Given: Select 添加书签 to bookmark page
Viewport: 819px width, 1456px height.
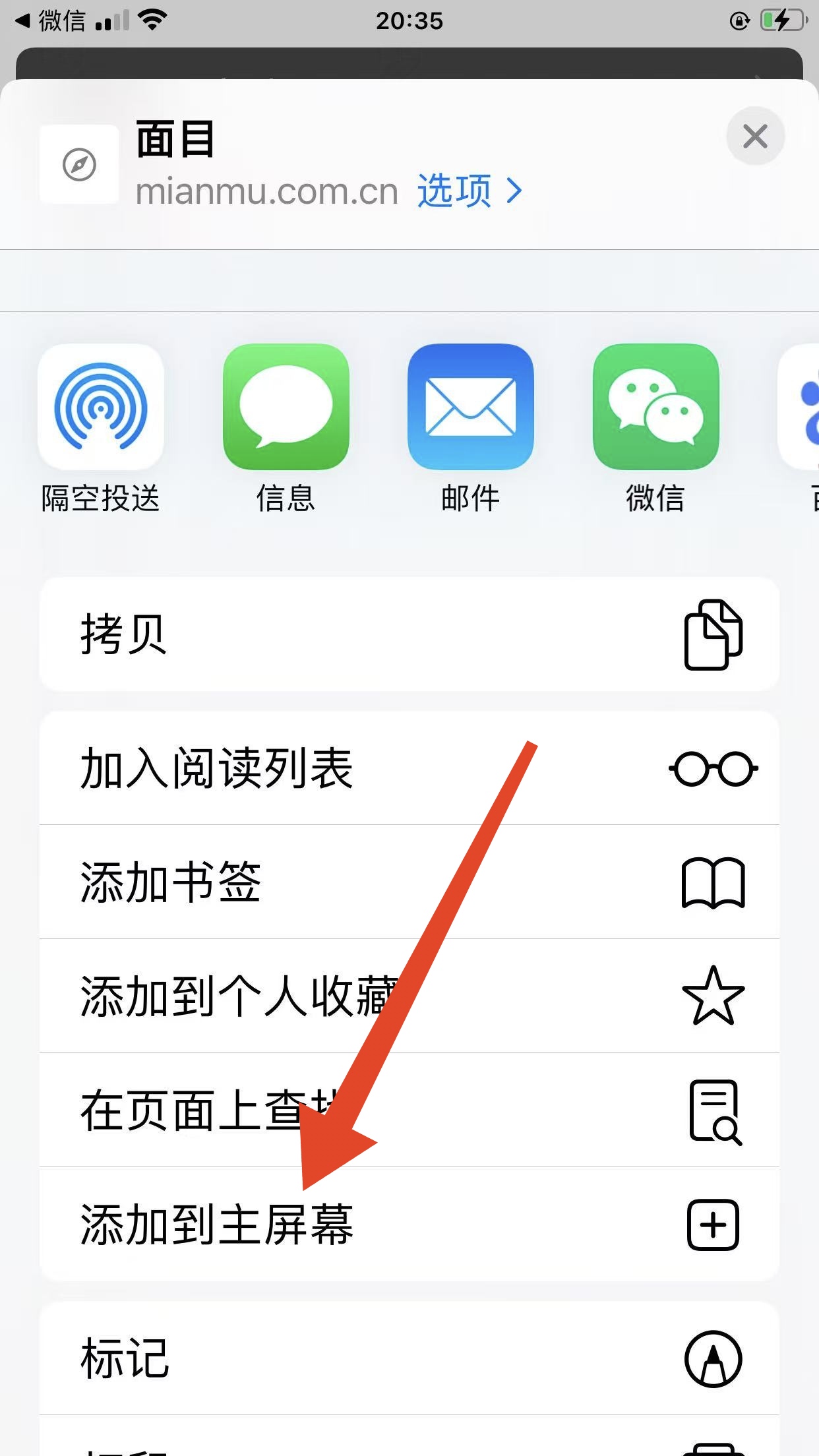Looking at the screenshot, I should [409, 882].
